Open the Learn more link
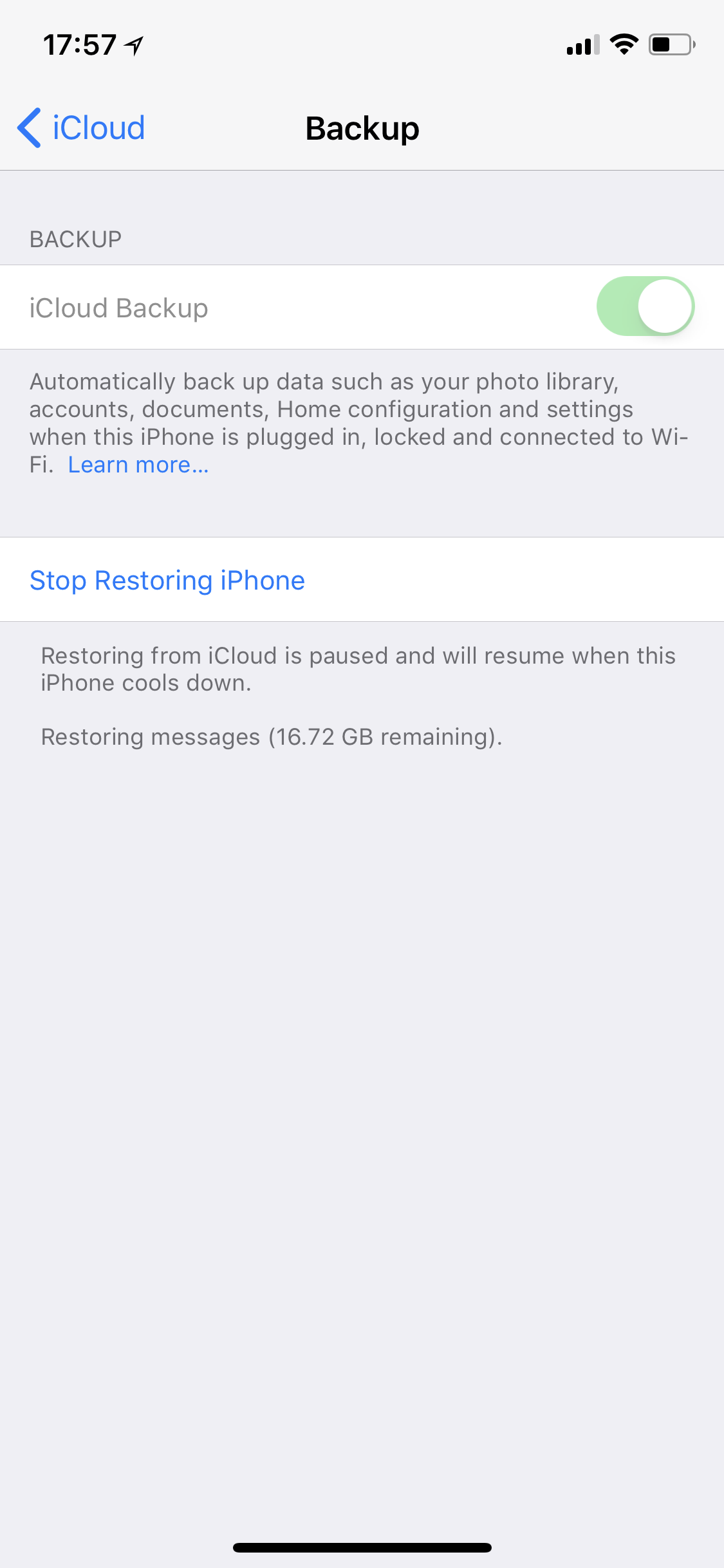 (x=138, y=465)
